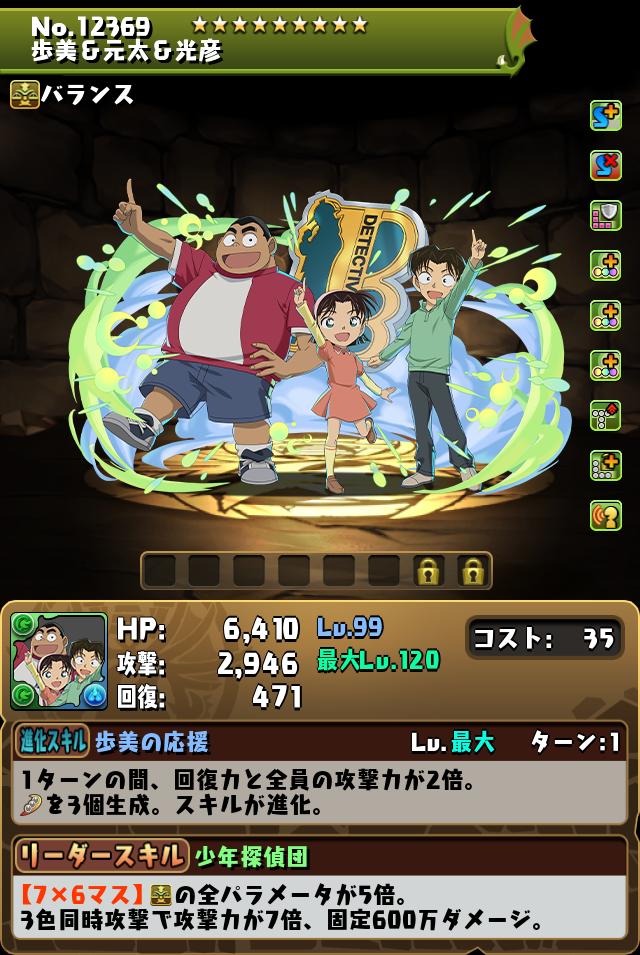Tap the Skill Boost plus awakening icon

(x=605, y=116)
